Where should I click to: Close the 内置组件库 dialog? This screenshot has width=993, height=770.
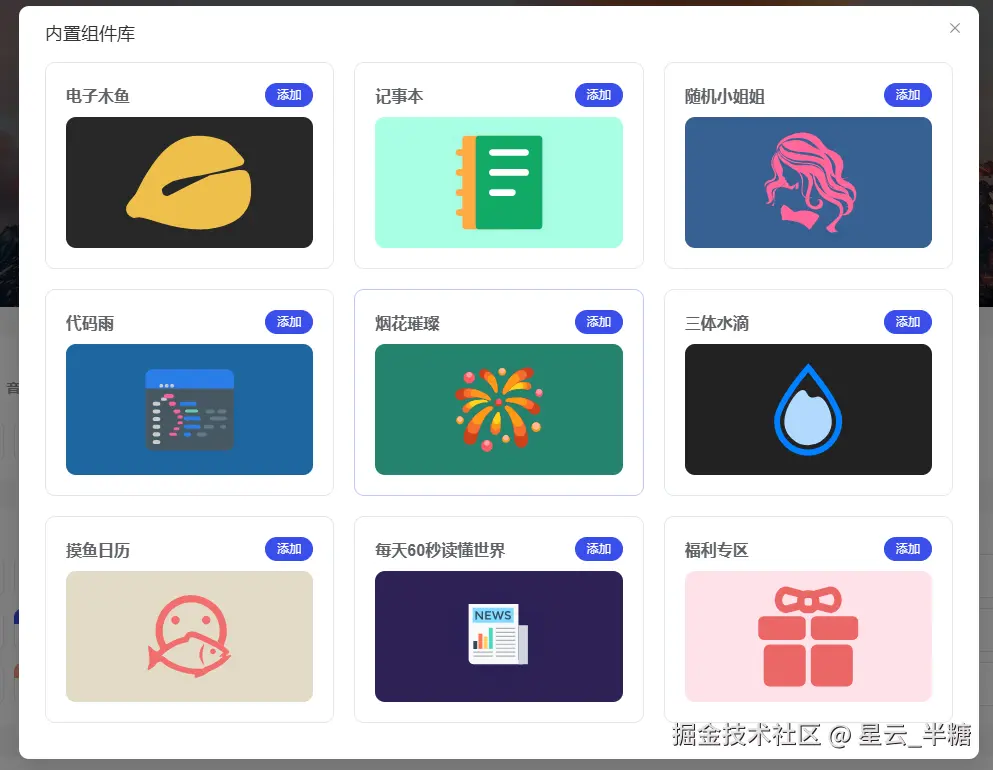coord(955,28)
